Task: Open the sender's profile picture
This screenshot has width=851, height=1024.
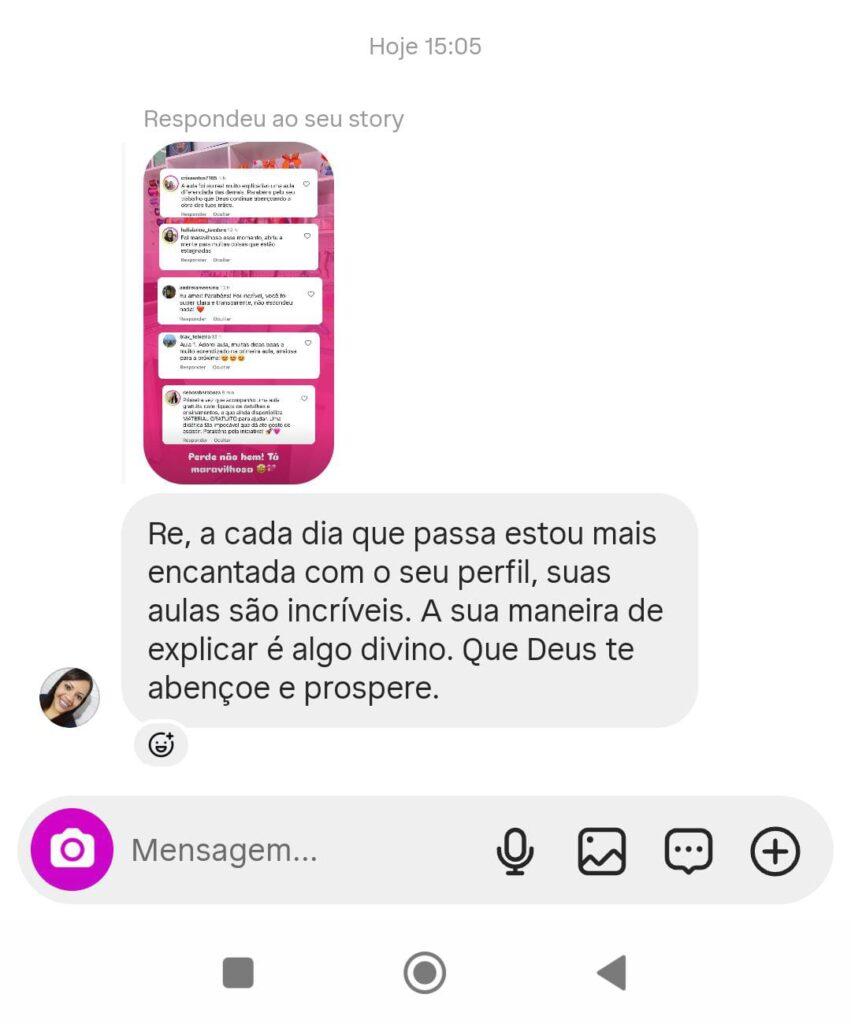Action: pos(69,697)
